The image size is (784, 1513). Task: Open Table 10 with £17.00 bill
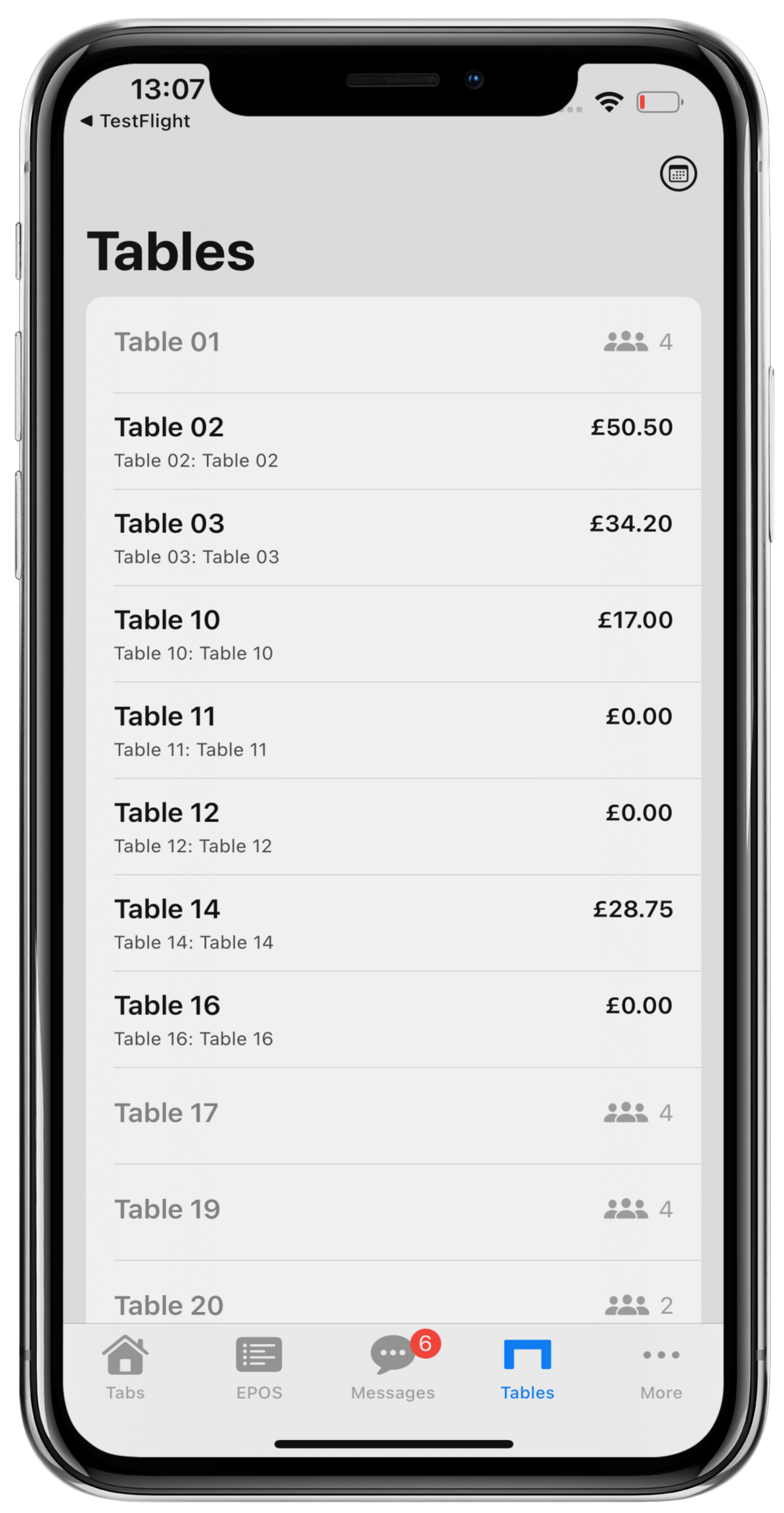pyautogui.click(x=393, y=635)
